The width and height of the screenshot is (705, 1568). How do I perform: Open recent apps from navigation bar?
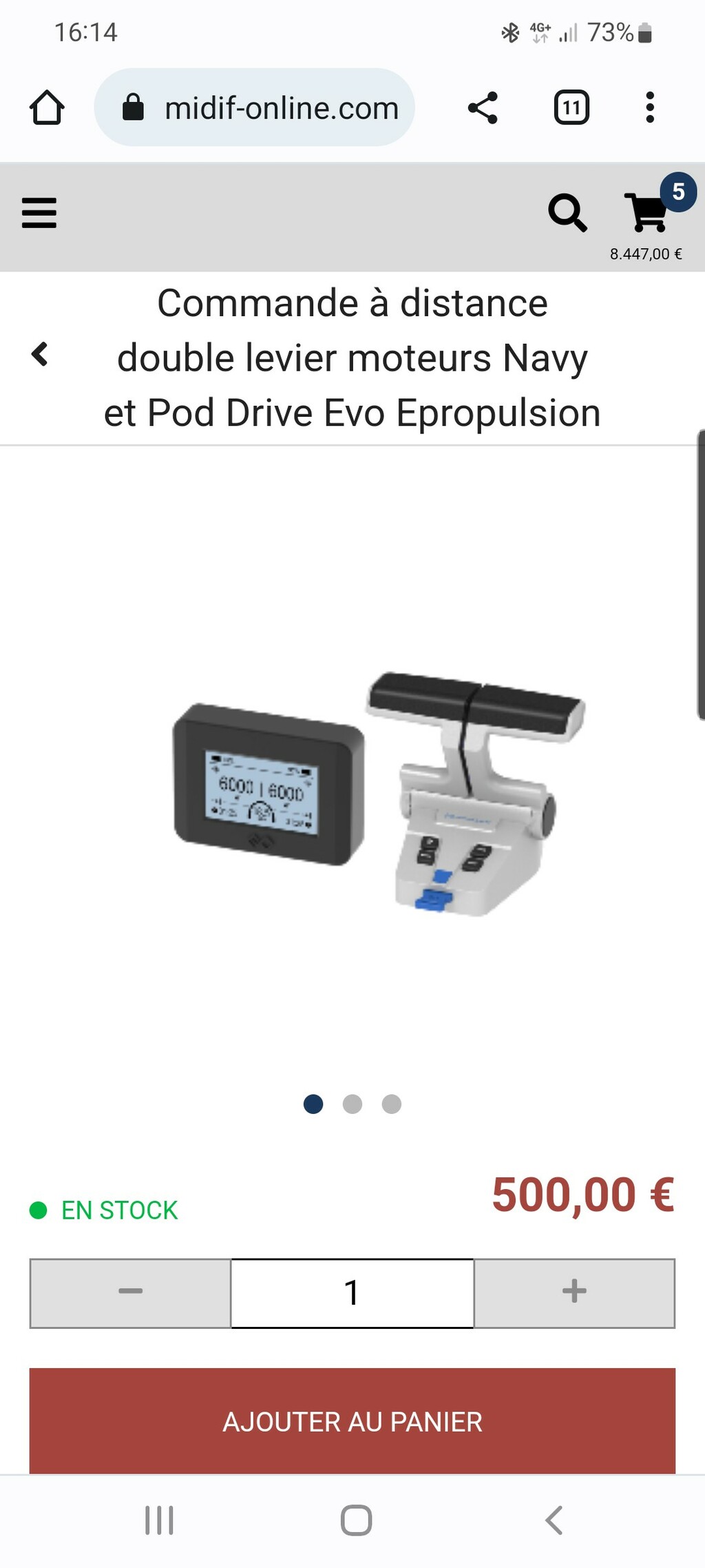point(159,1520)
